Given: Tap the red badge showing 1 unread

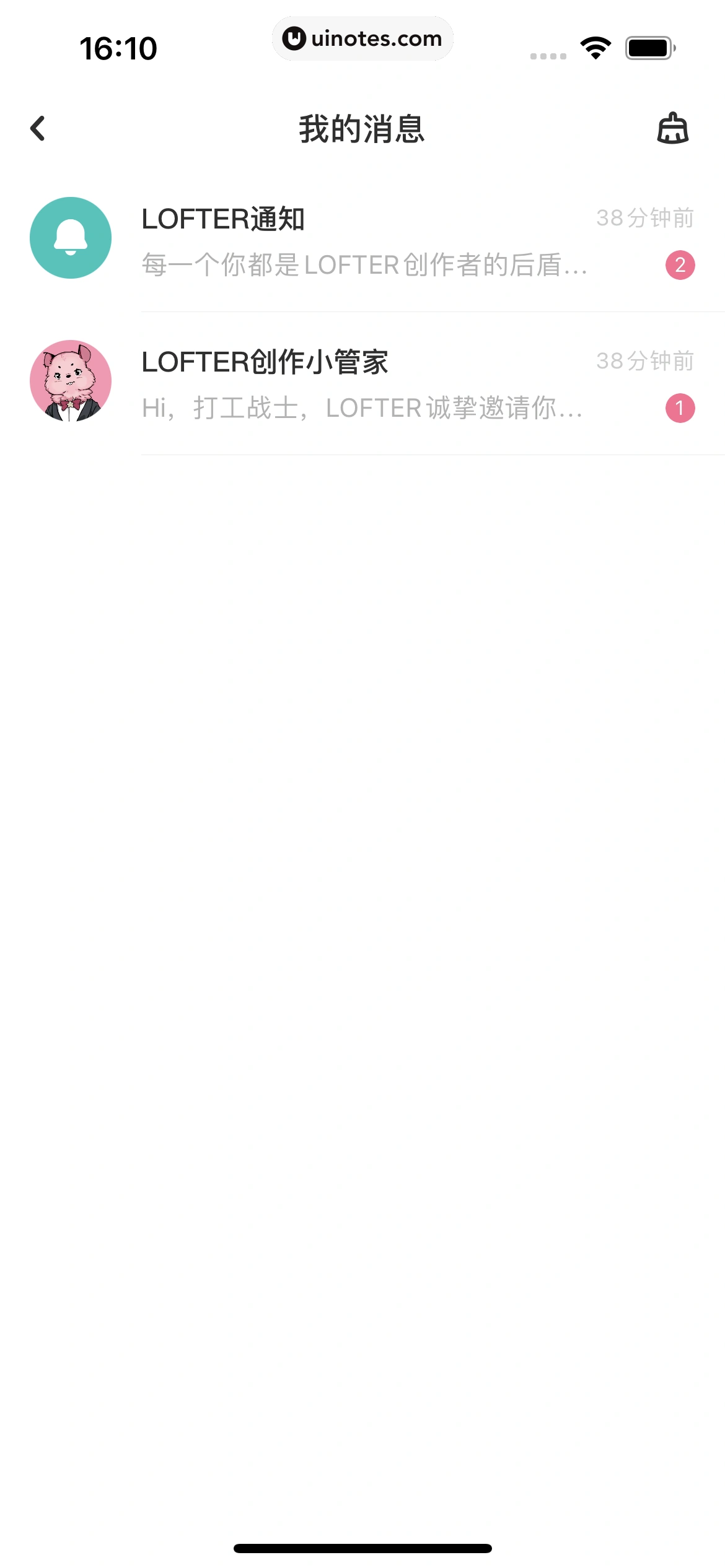Looking at the screenshot, I should point(681,409).
